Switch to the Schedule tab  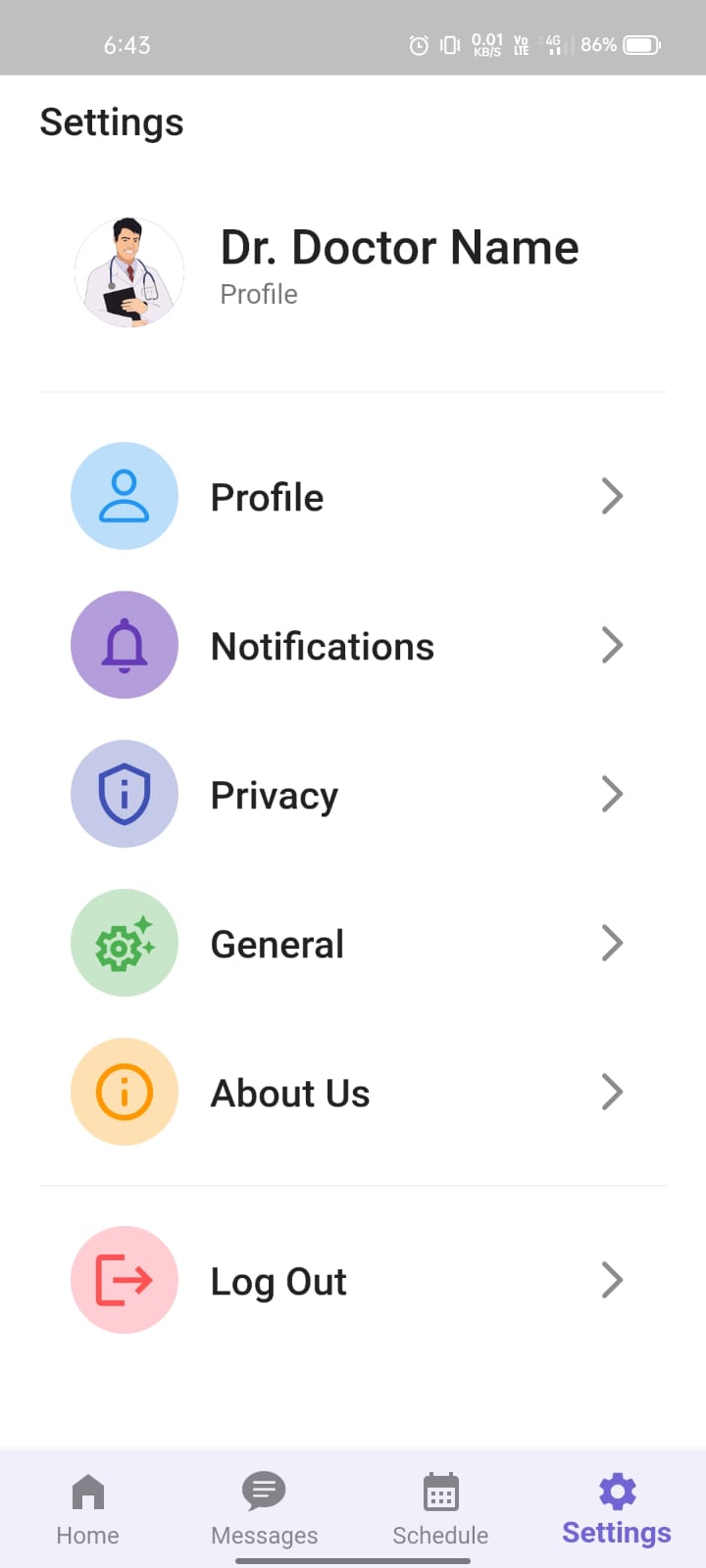pyautogui.click(x=440, y=1509)
